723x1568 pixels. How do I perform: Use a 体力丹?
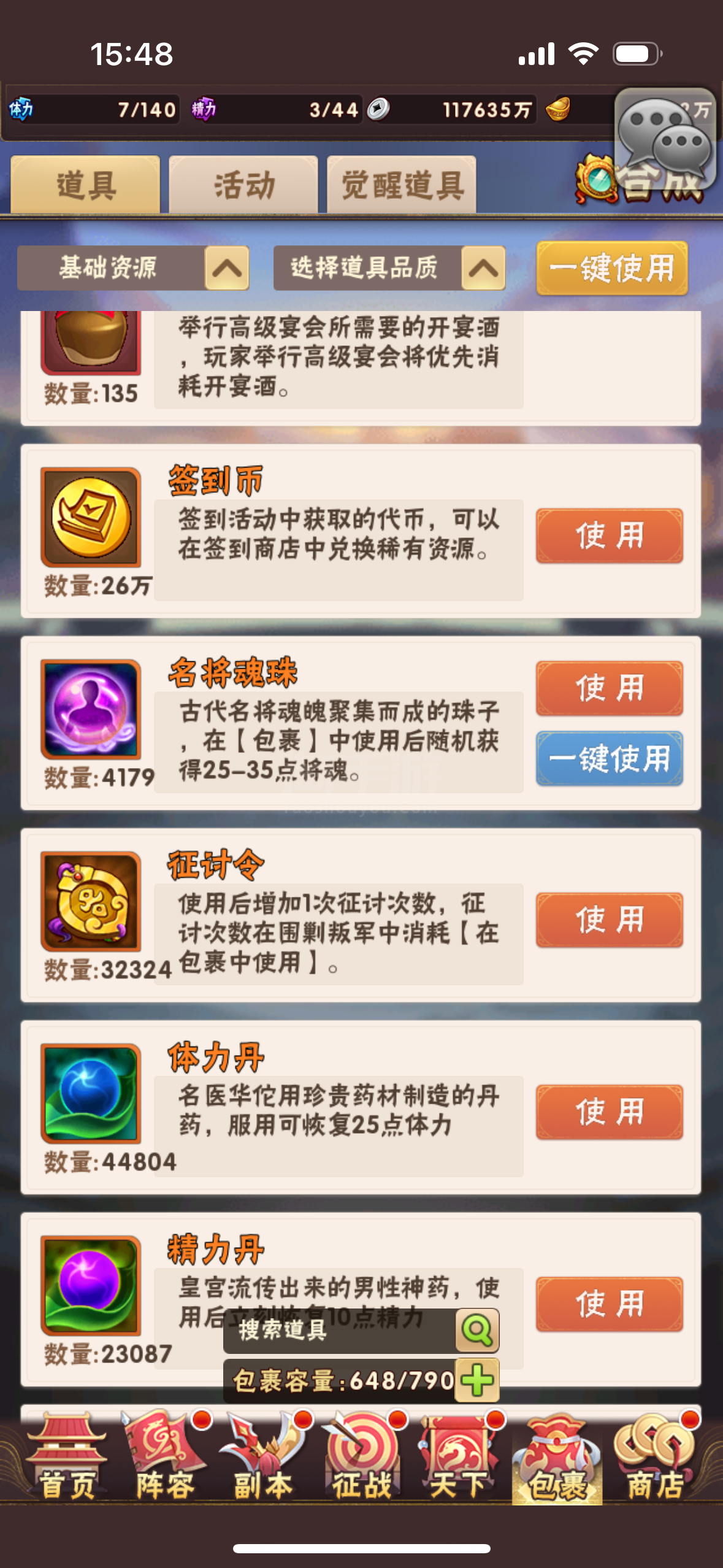(610, 1112)
